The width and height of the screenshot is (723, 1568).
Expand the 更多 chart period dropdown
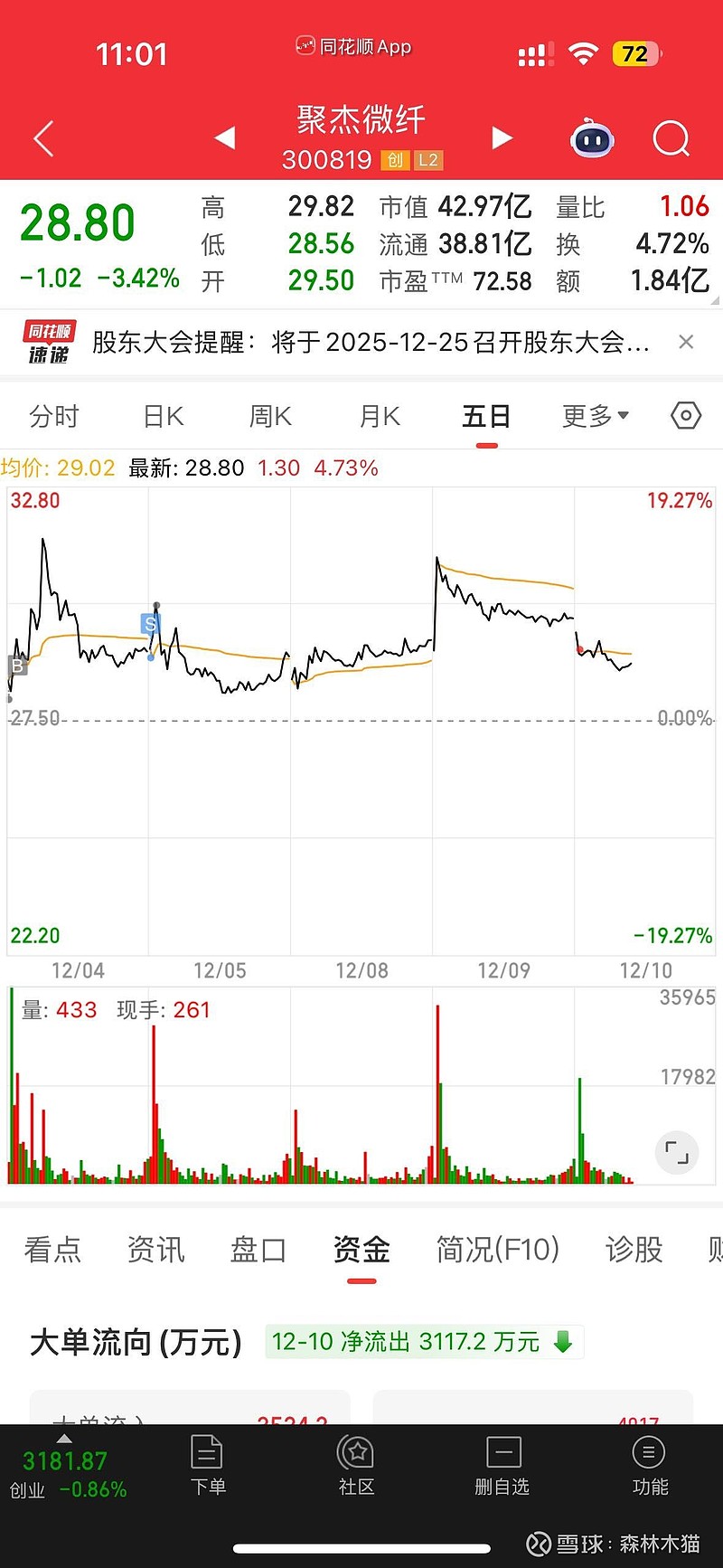595,416
